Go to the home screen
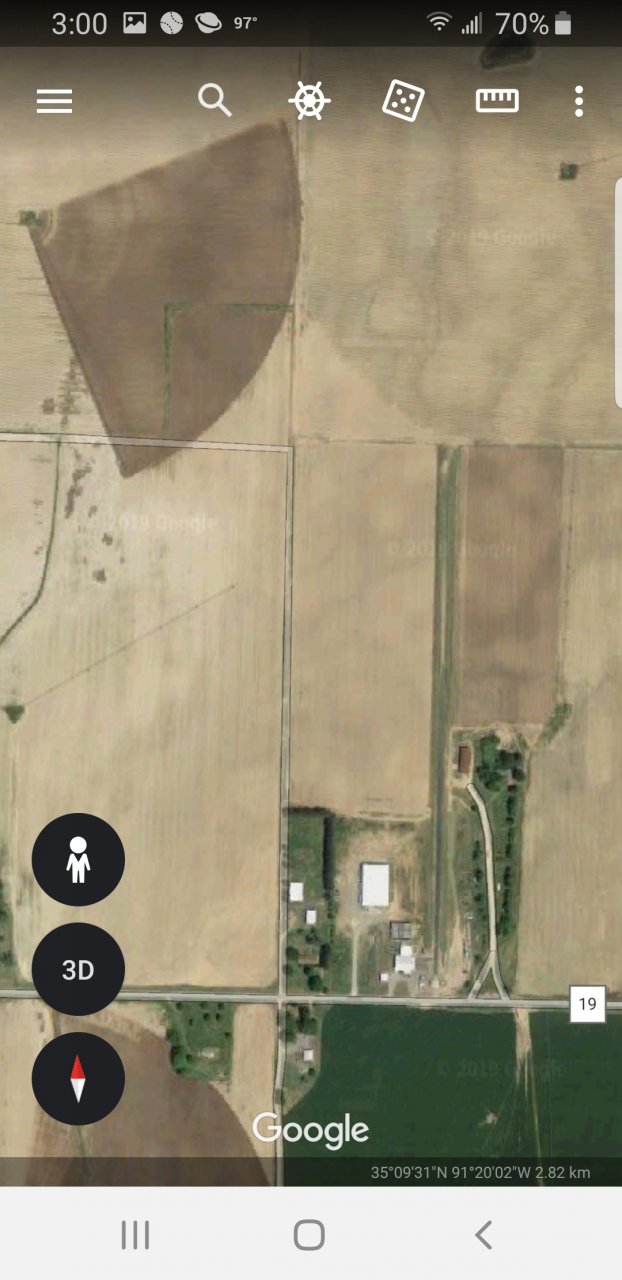The height and width of the screenshot is (1280, 622). coord(309,1236)
